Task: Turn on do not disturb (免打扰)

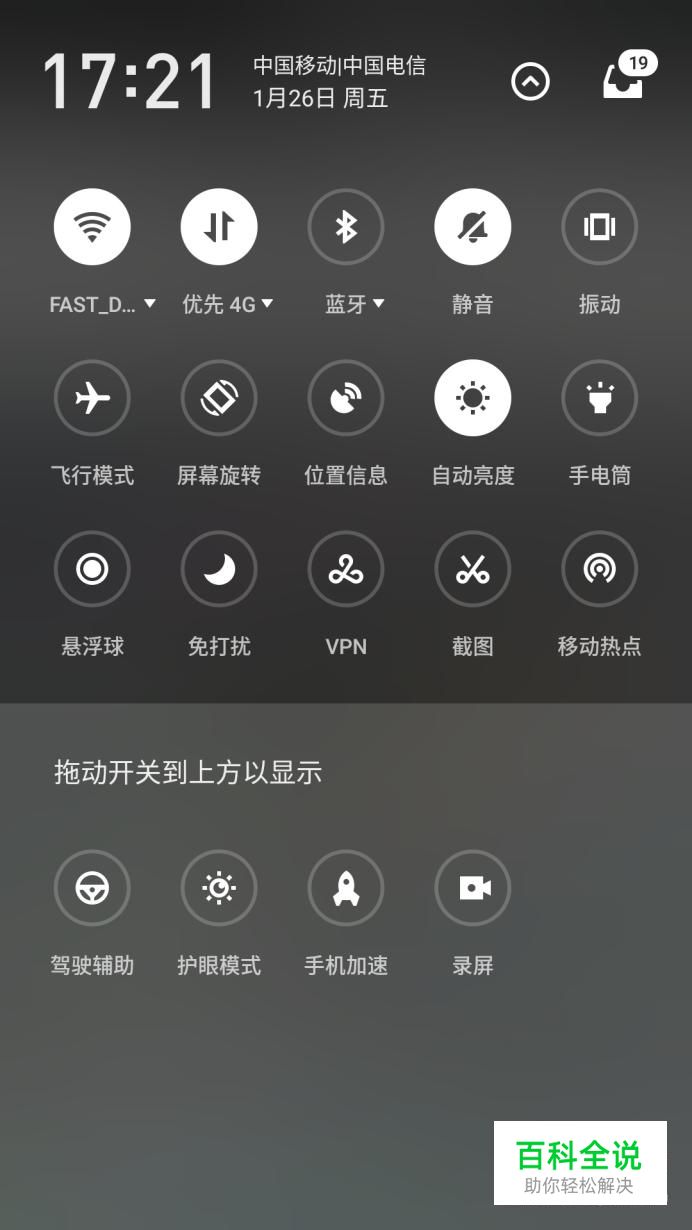Action: point(219,569)
